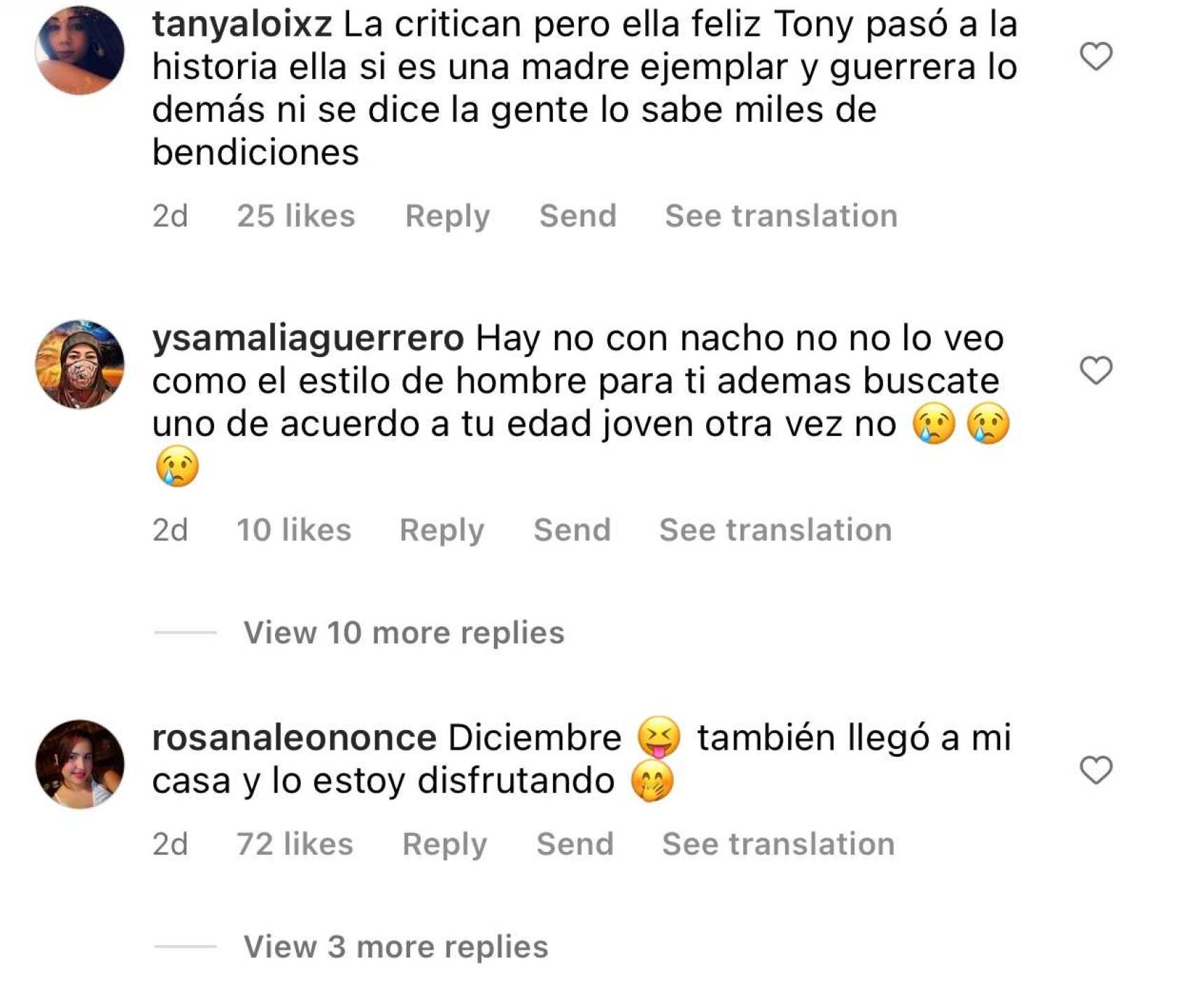Send tanyaloixz's comment to someone
Viewport: 1182px width, 1008px height.
(x=577, y=216)
